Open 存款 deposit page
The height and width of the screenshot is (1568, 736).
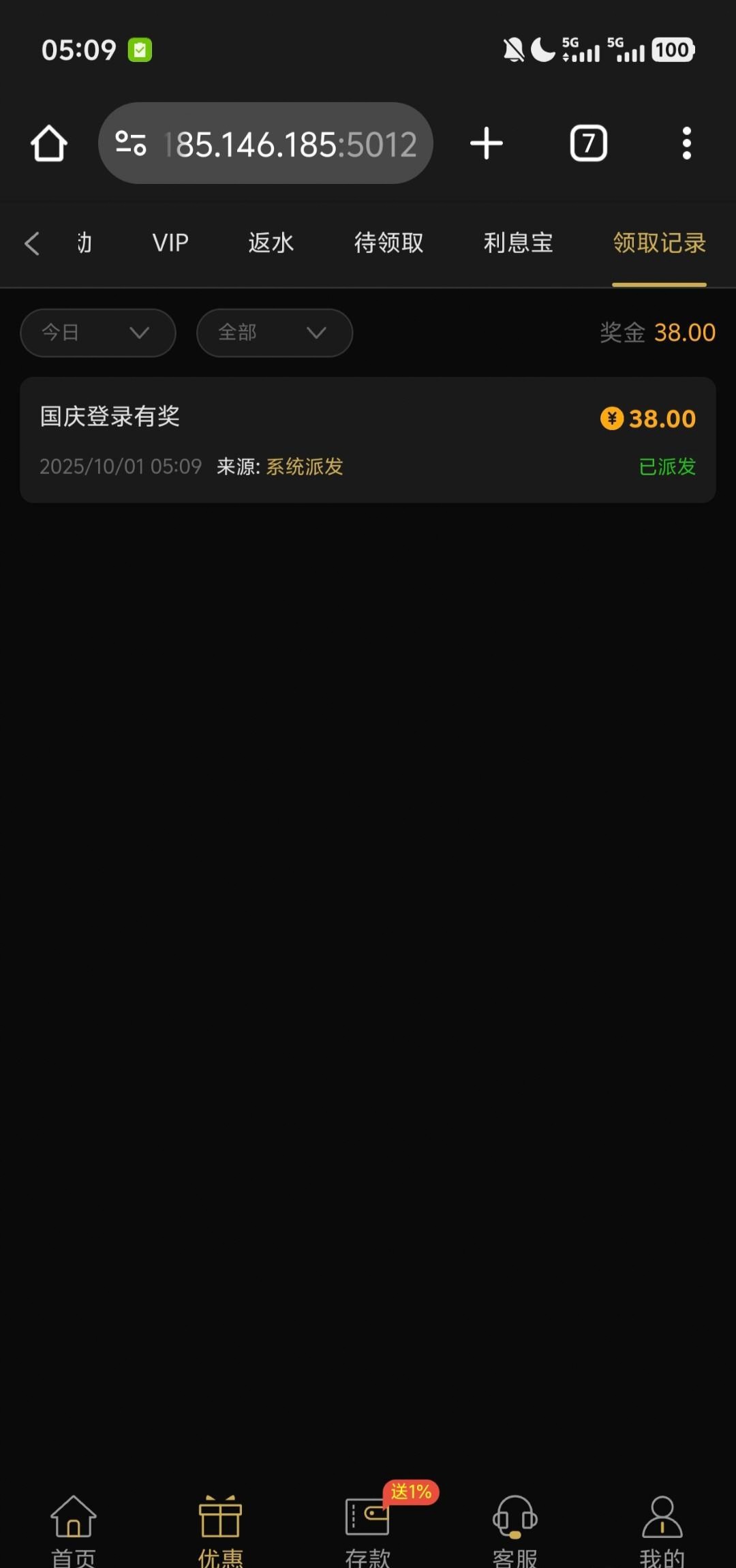(368, 1527)
